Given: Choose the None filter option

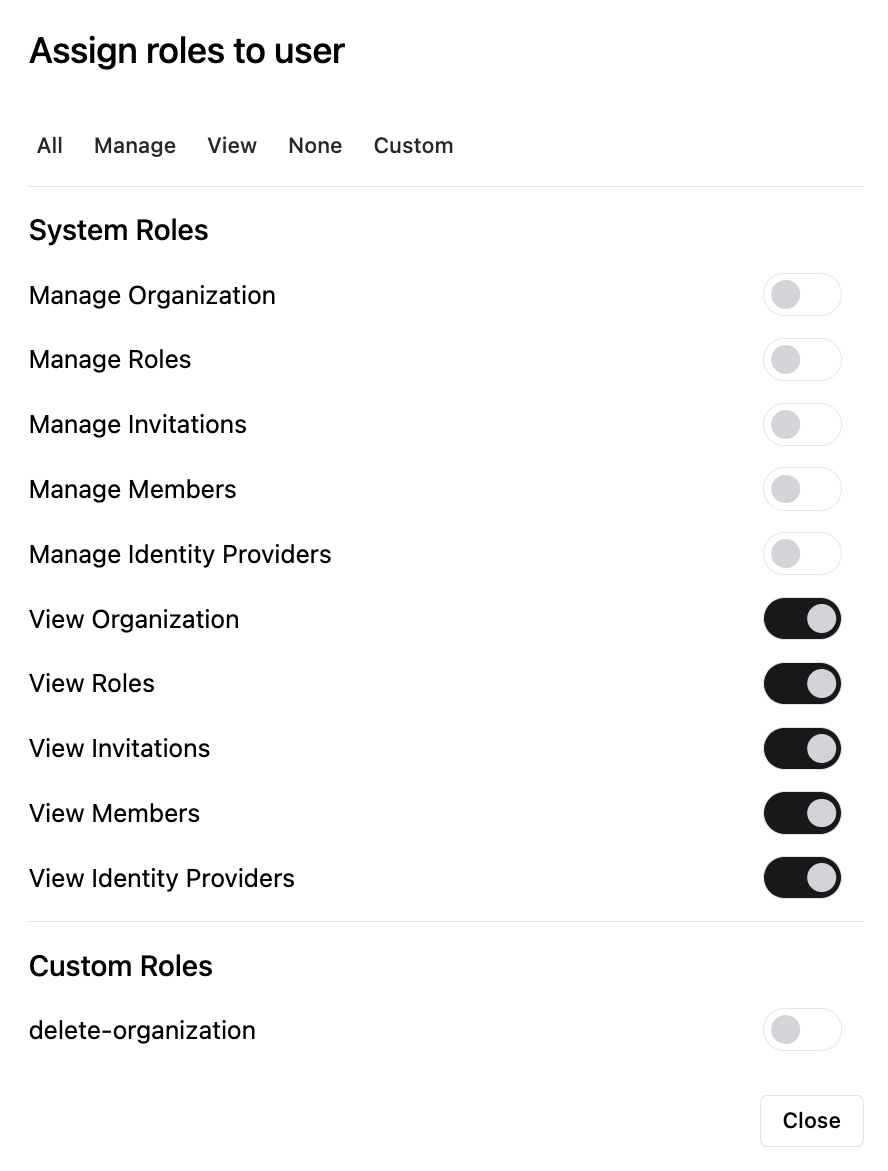Looking at the screenshot, I should 315,145.
